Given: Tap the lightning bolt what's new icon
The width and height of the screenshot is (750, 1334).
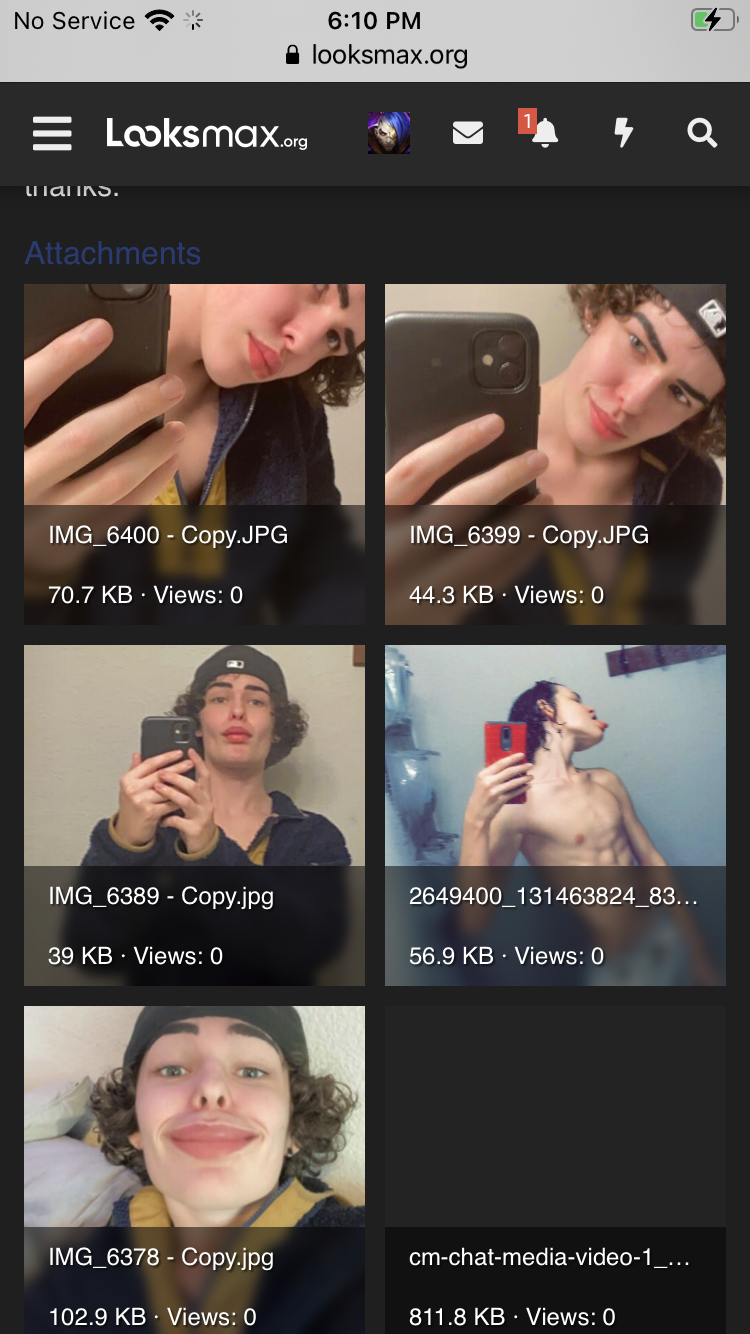Looking at the screenshot, I should tap(623, 133).
